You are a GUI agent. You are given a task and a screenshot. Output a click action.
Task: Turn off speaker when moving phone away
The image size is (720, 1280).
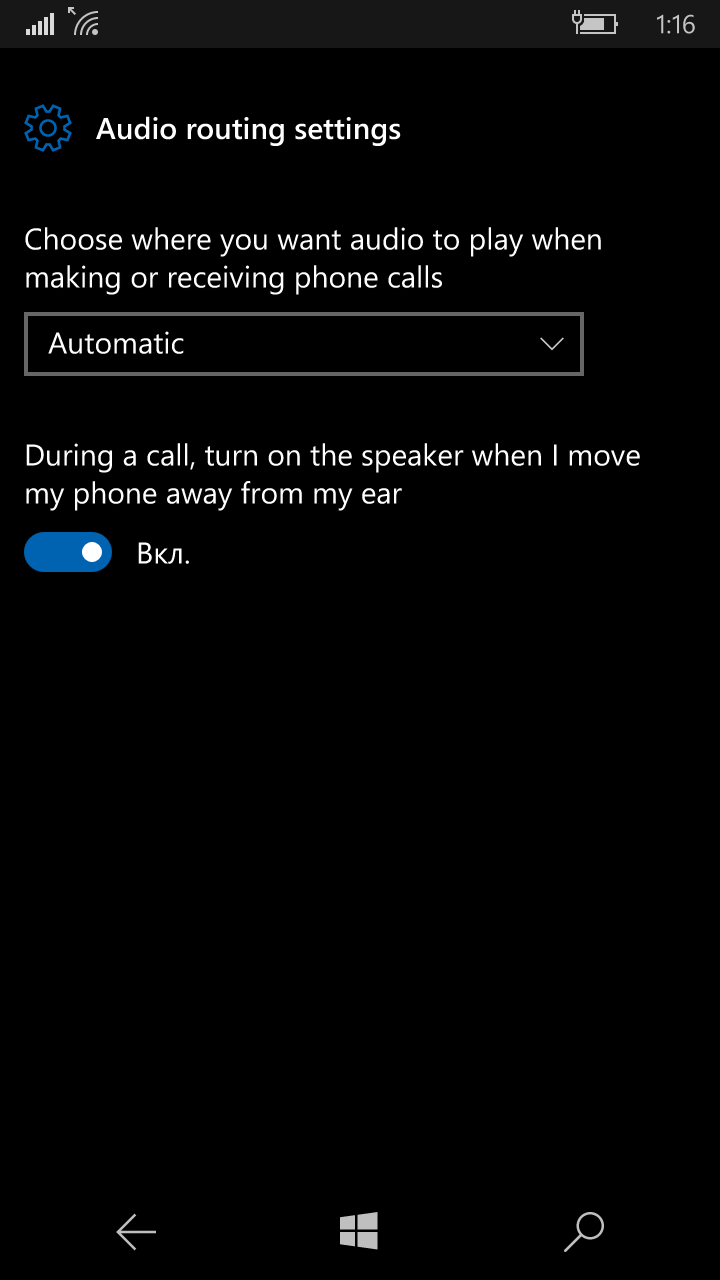68,552
